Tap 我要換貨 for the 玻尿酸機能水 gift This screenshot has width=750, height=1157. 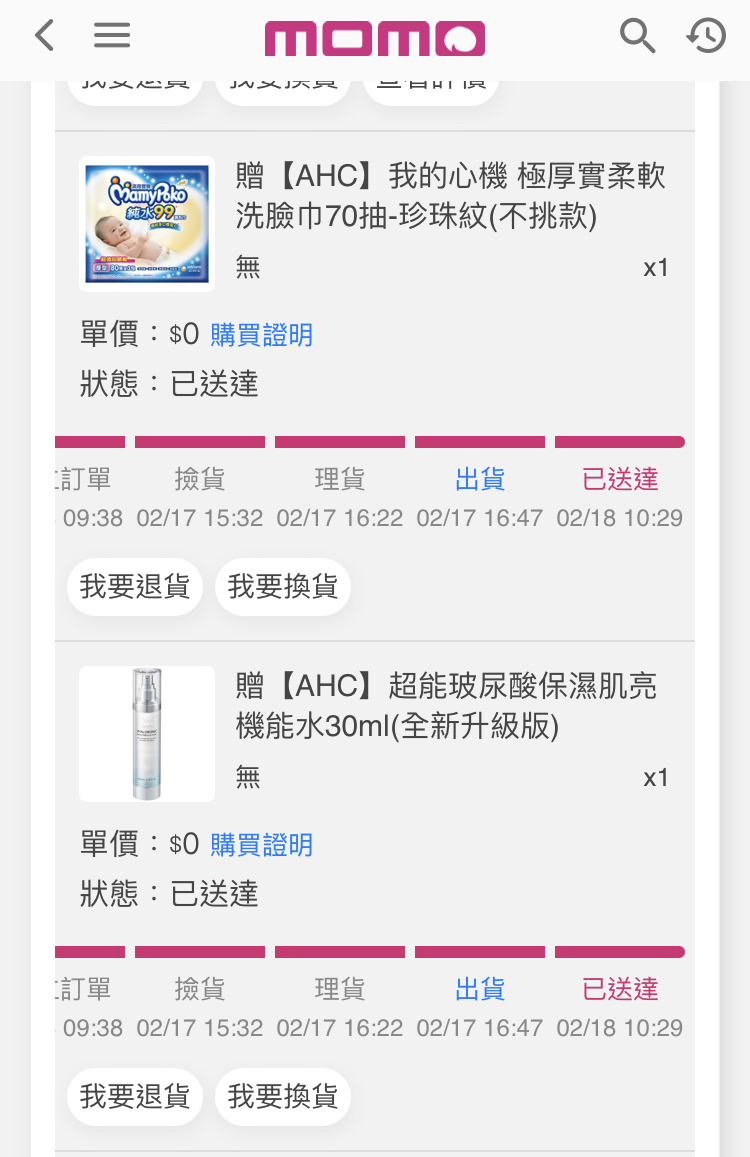click(x=283, y=1096)
